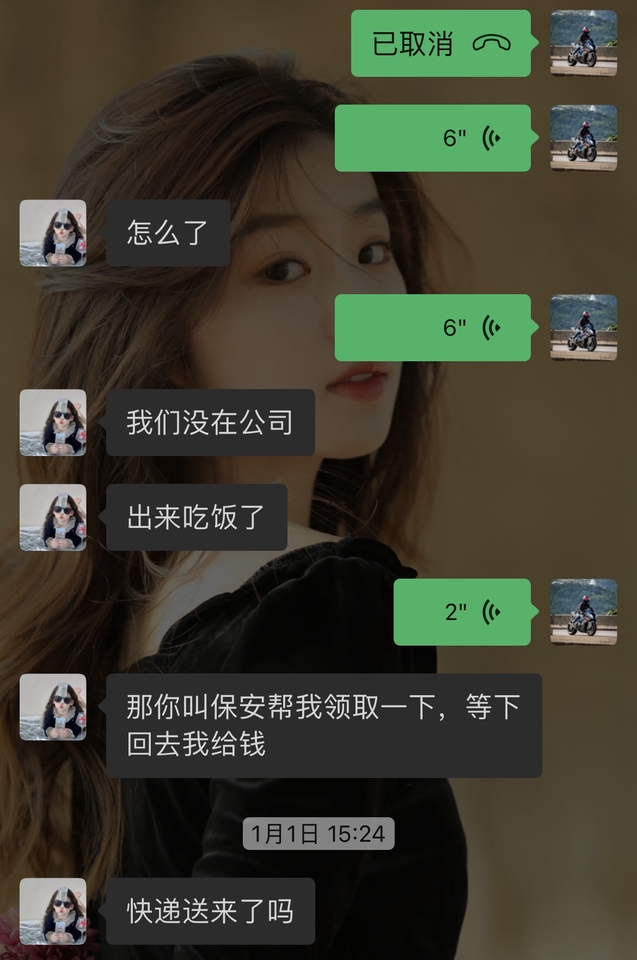
Task: Open the avatar next to 出来吃饭了
Action: click(53, 517)
